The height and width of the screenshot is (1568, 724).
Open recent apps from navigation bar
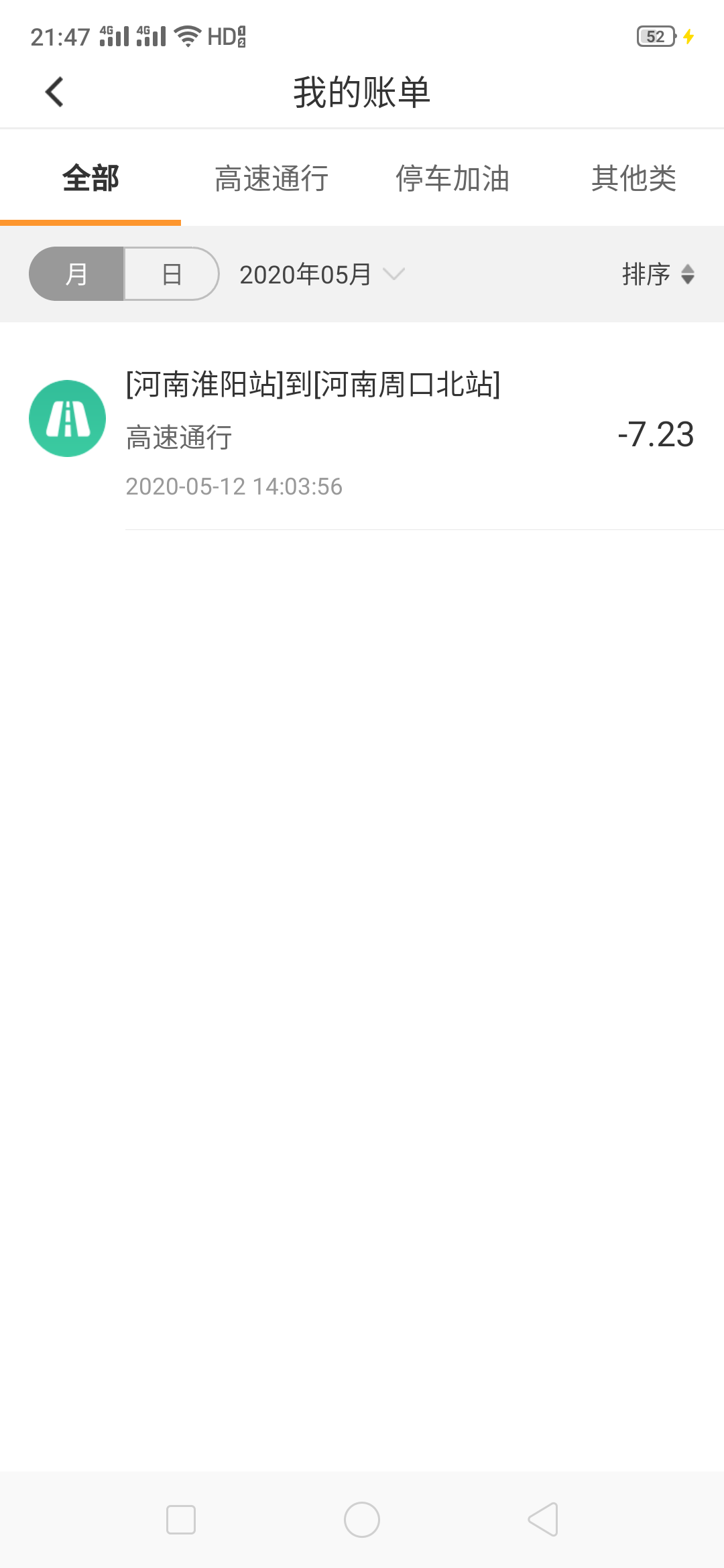(181, 1520)
